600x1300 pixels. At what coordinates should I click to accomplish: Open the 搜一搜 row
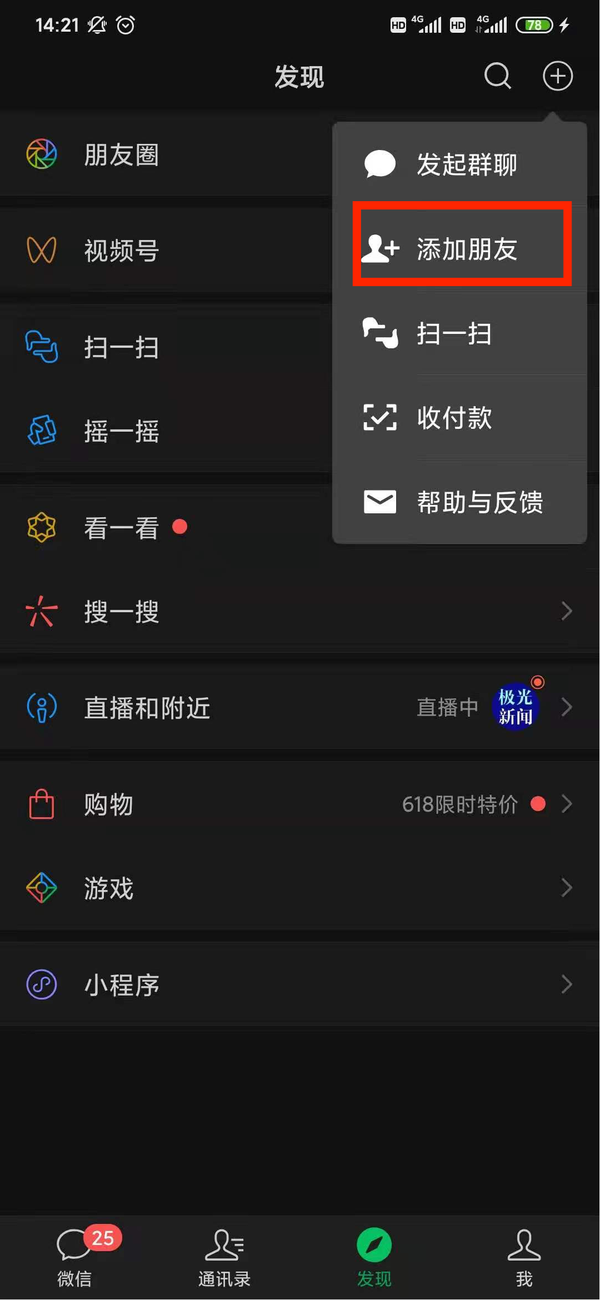[300, 612]
